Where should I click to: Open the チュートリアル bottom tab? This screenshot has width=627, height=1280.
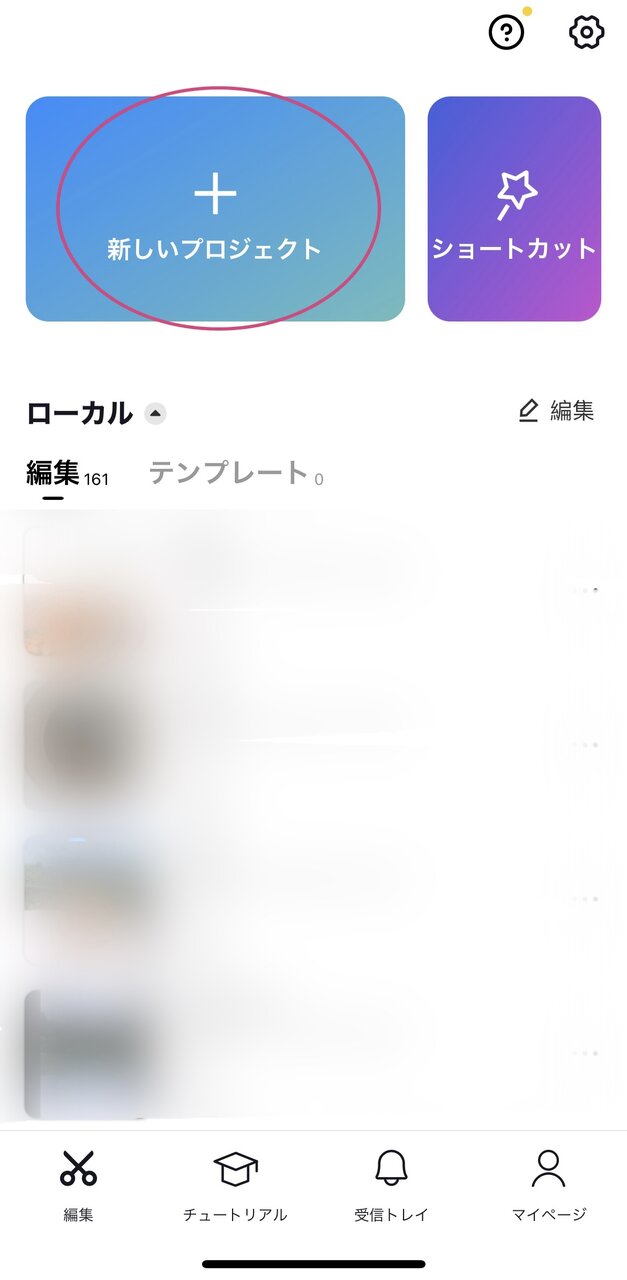tap(235, 1186)
